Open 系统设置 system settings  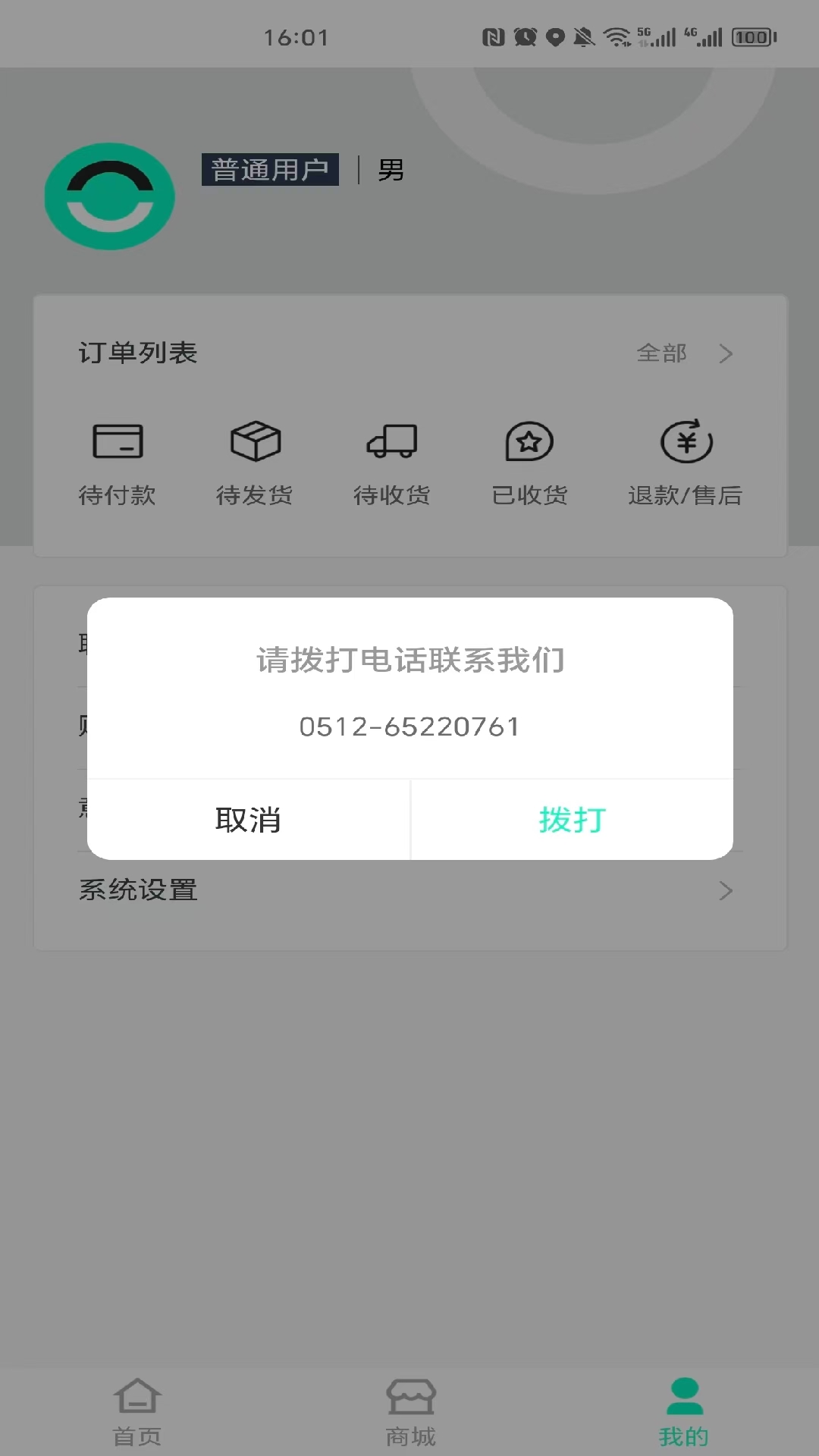tap(409, 890)
